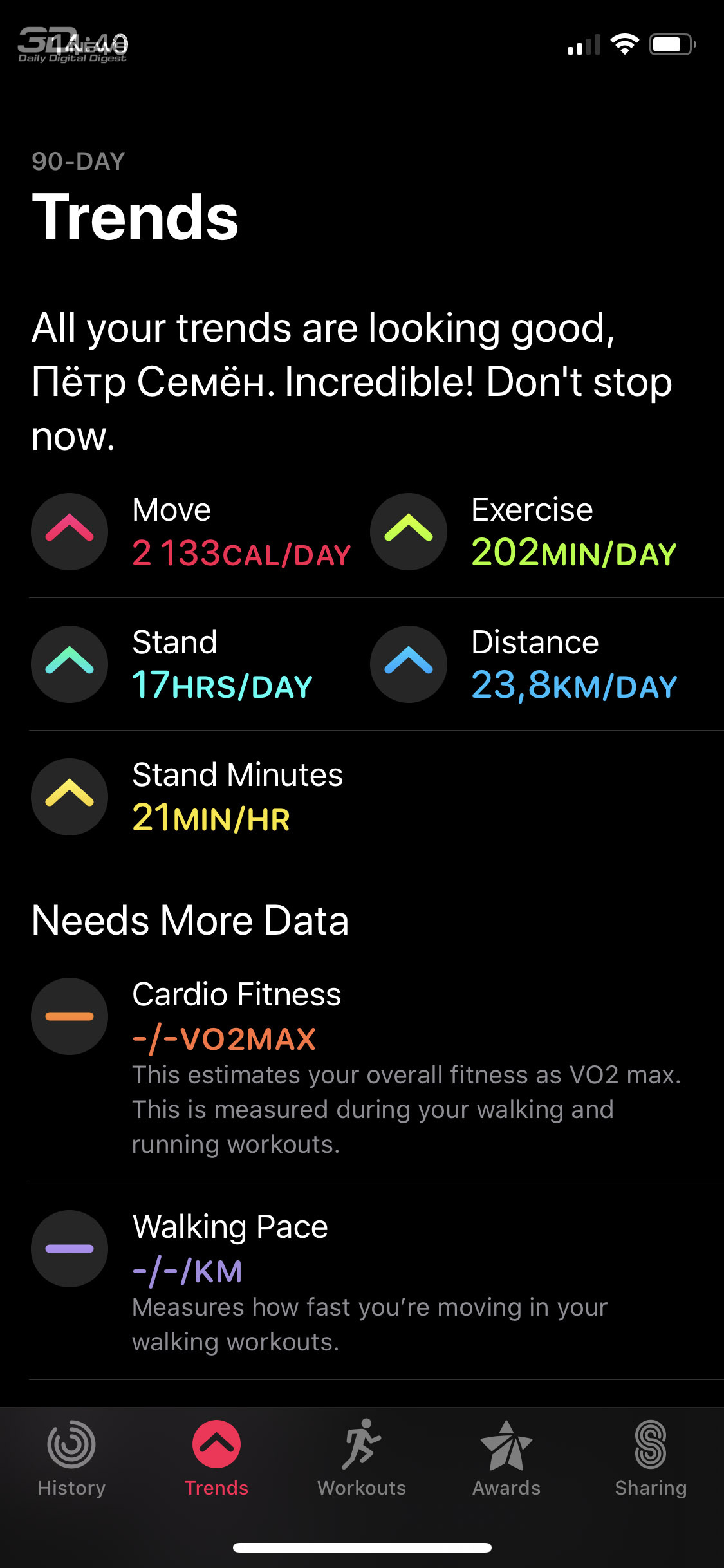Switch to the History tab
Viewport: 724px width, 1568px height.
tap(71, 1459)
